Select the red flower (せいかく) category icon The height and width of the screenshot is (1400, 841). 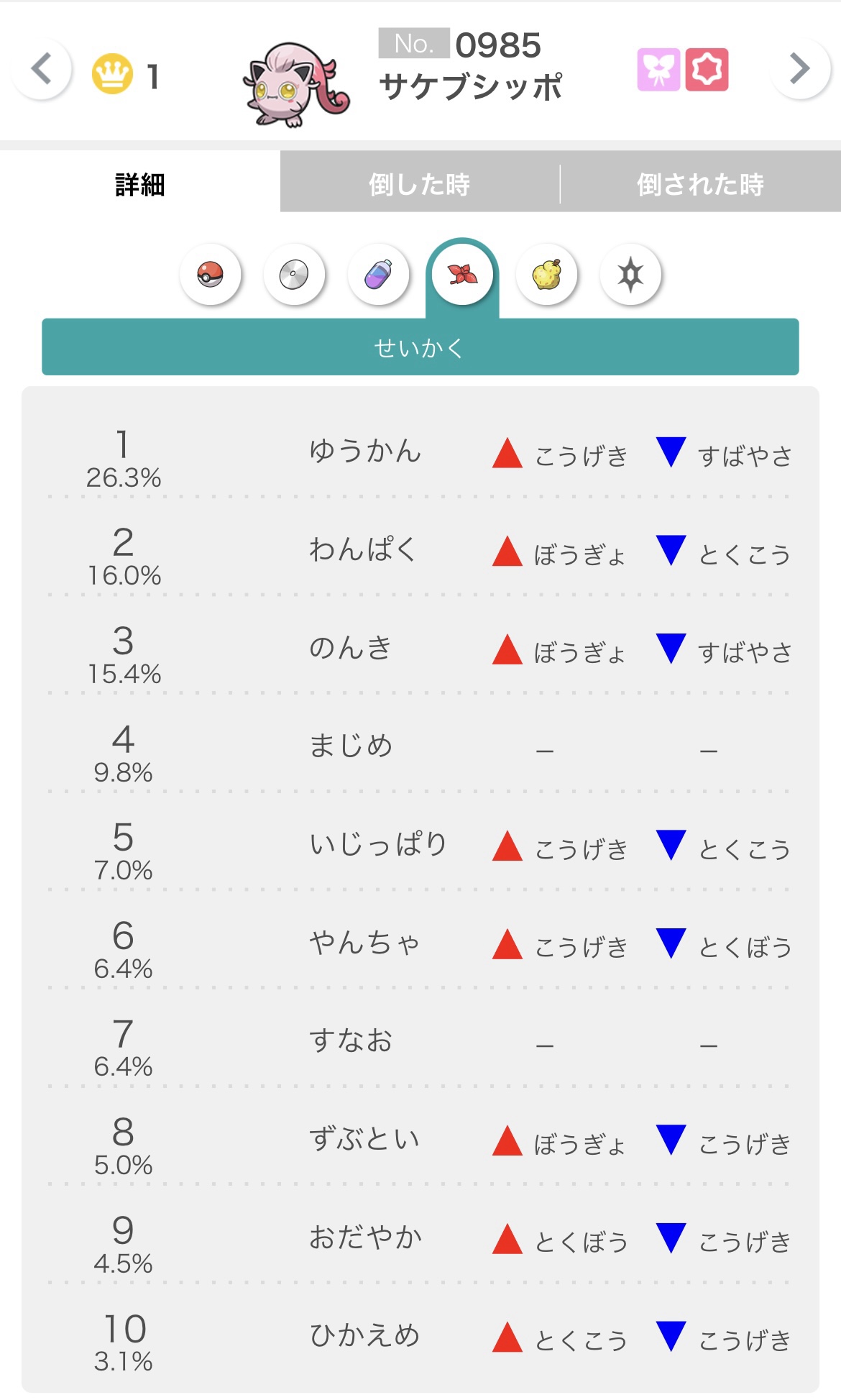pos(462,275)
